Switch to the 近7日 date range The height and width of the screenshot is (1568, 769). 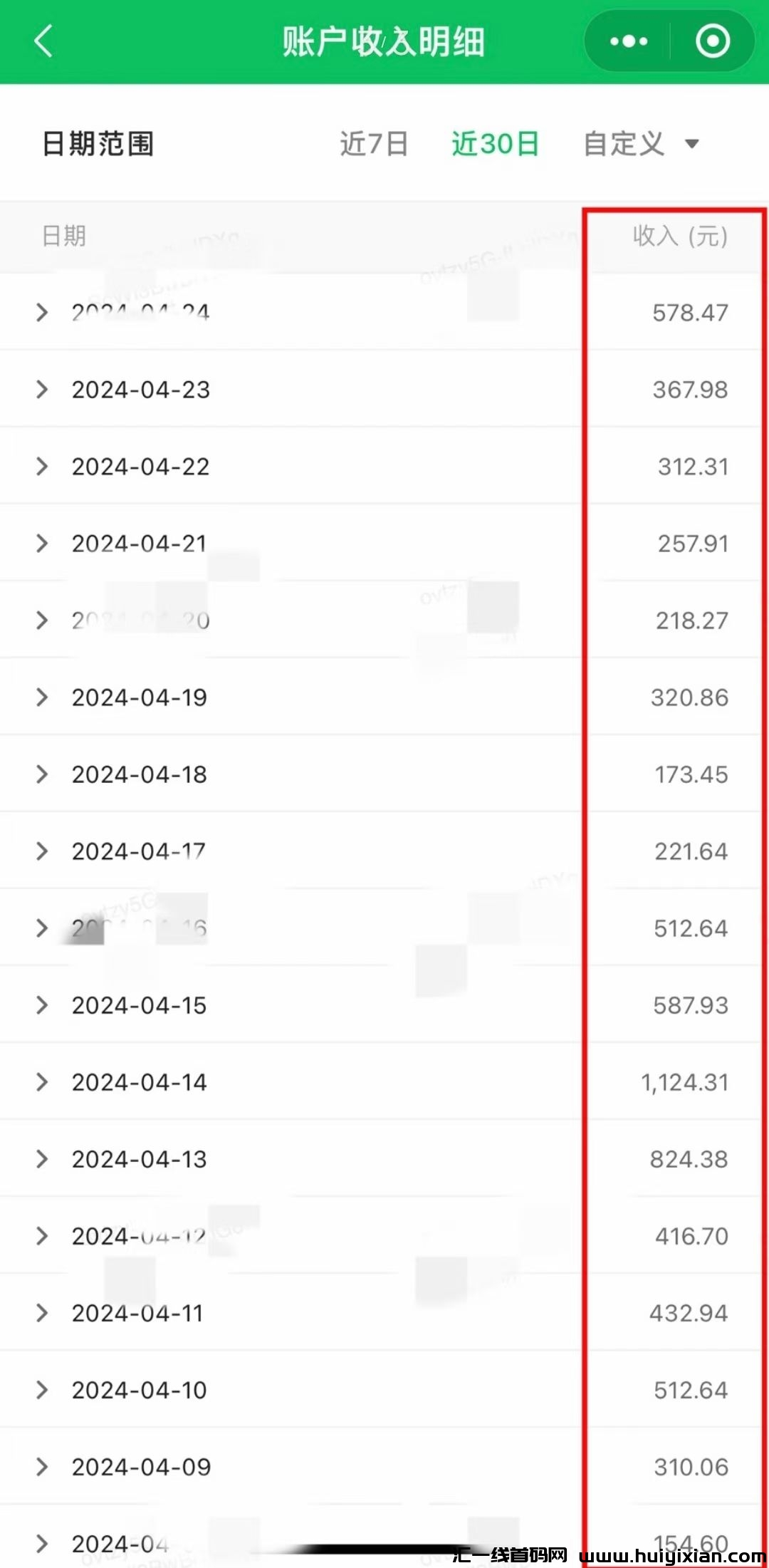(374, 144)
